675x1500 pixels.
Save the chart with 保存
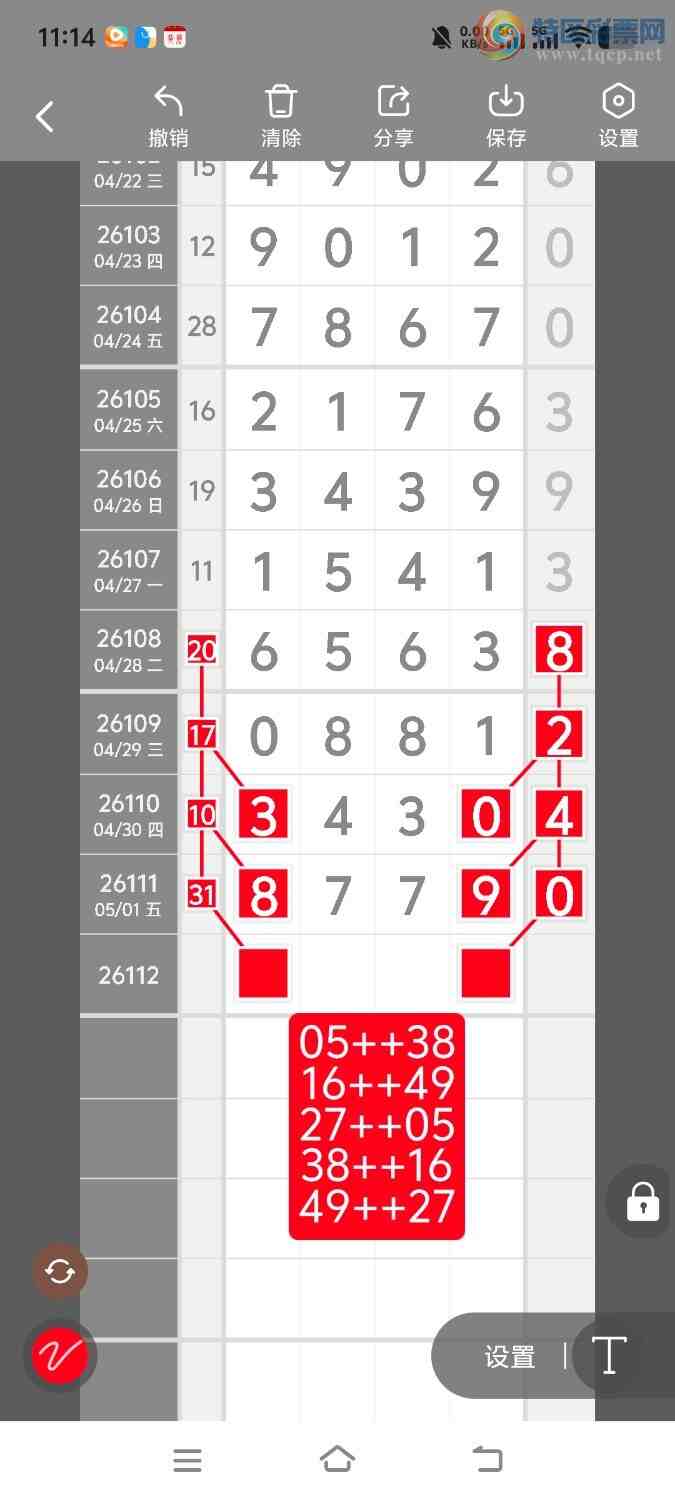[506, 117]
